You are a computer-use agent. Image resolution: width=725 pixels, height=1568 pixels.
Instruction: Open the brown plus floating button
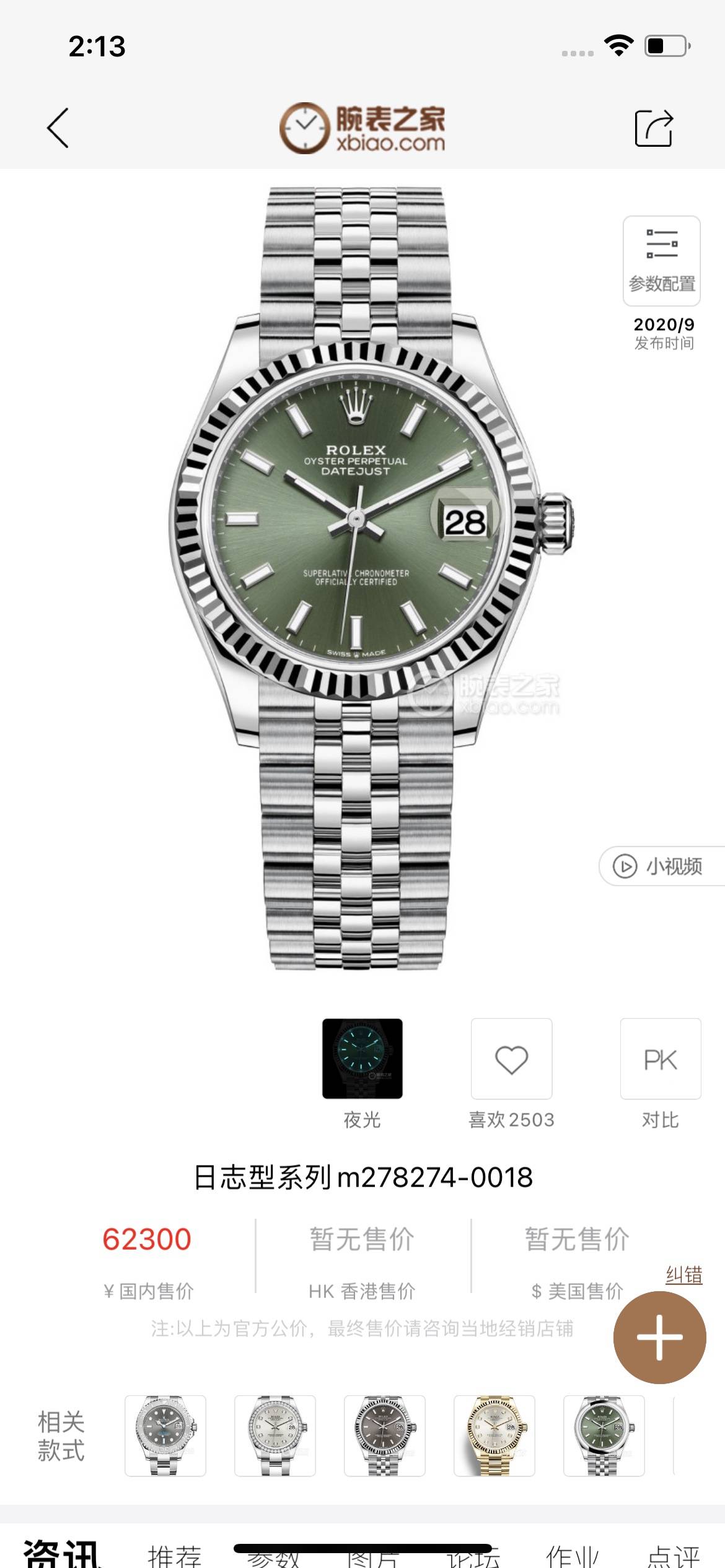point(659,1337)
